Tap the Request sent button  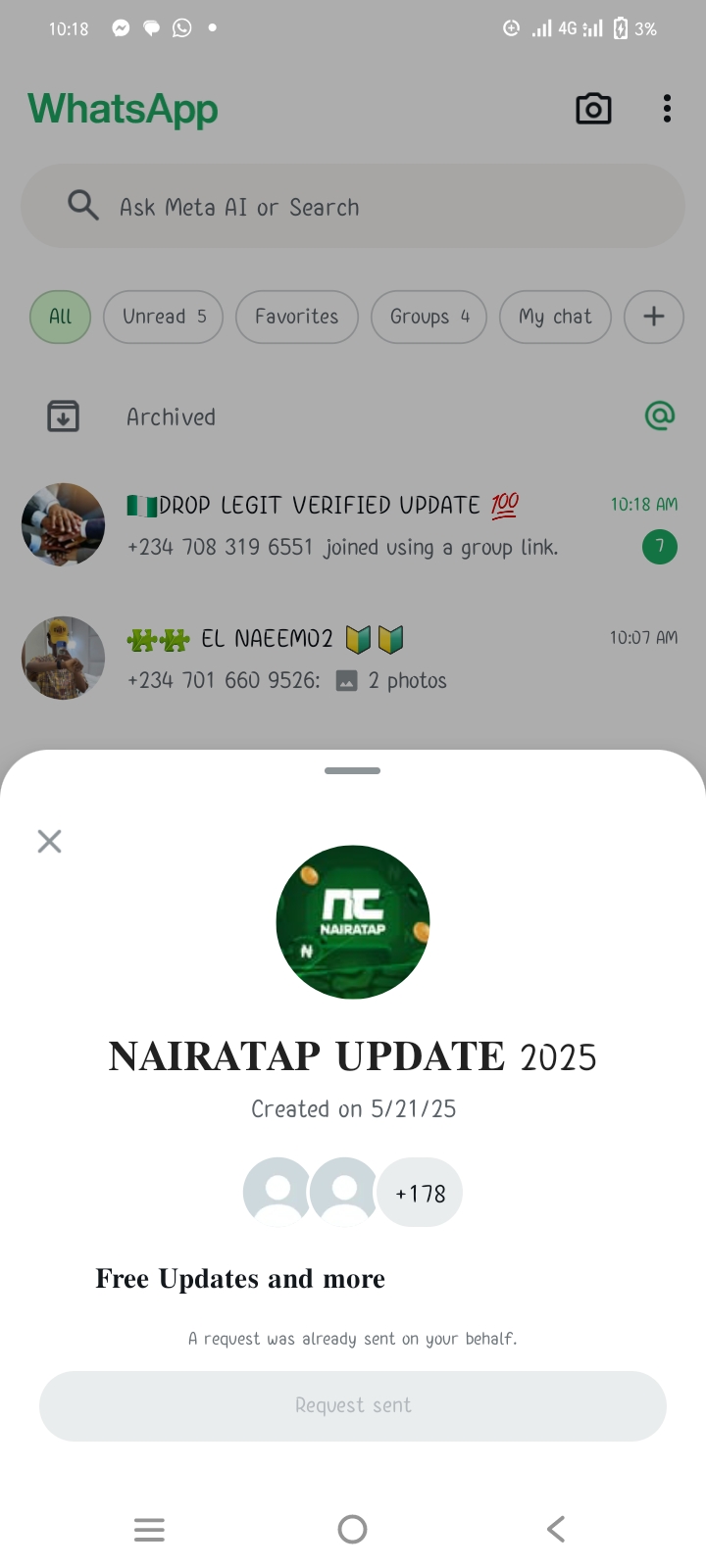coord(353,1405)
